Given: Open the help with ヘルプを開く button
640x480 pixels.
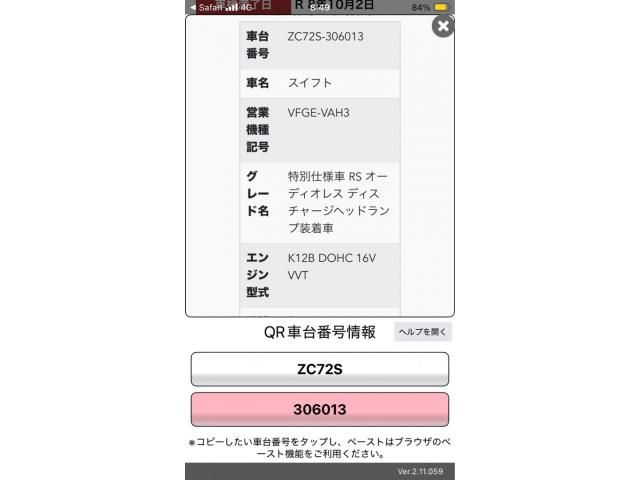Looking at the screenshot, I should pyautogui.click(x=423, y=332).
